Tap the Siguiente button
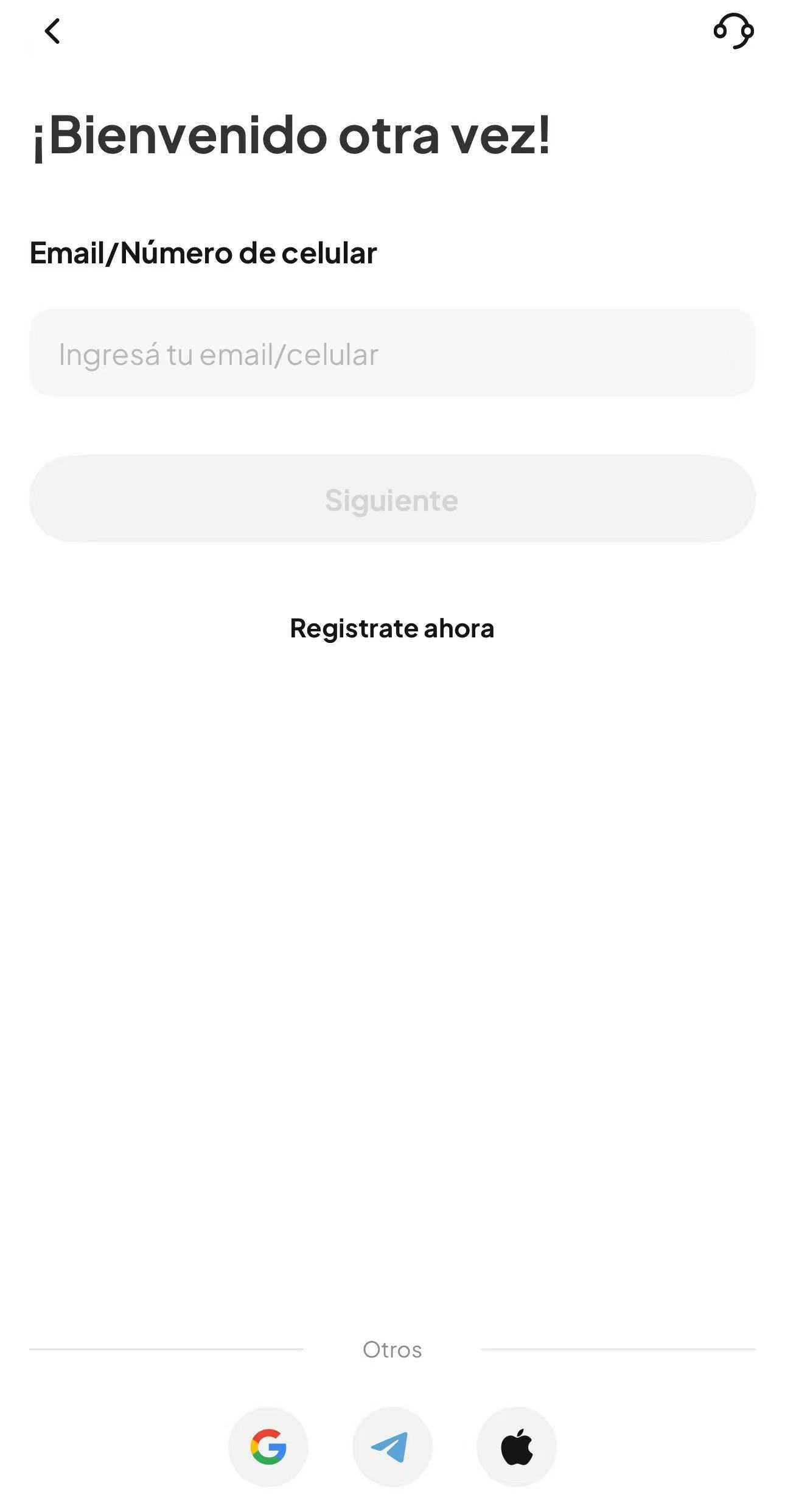The image size is (785, 1512). pos(392,499)
